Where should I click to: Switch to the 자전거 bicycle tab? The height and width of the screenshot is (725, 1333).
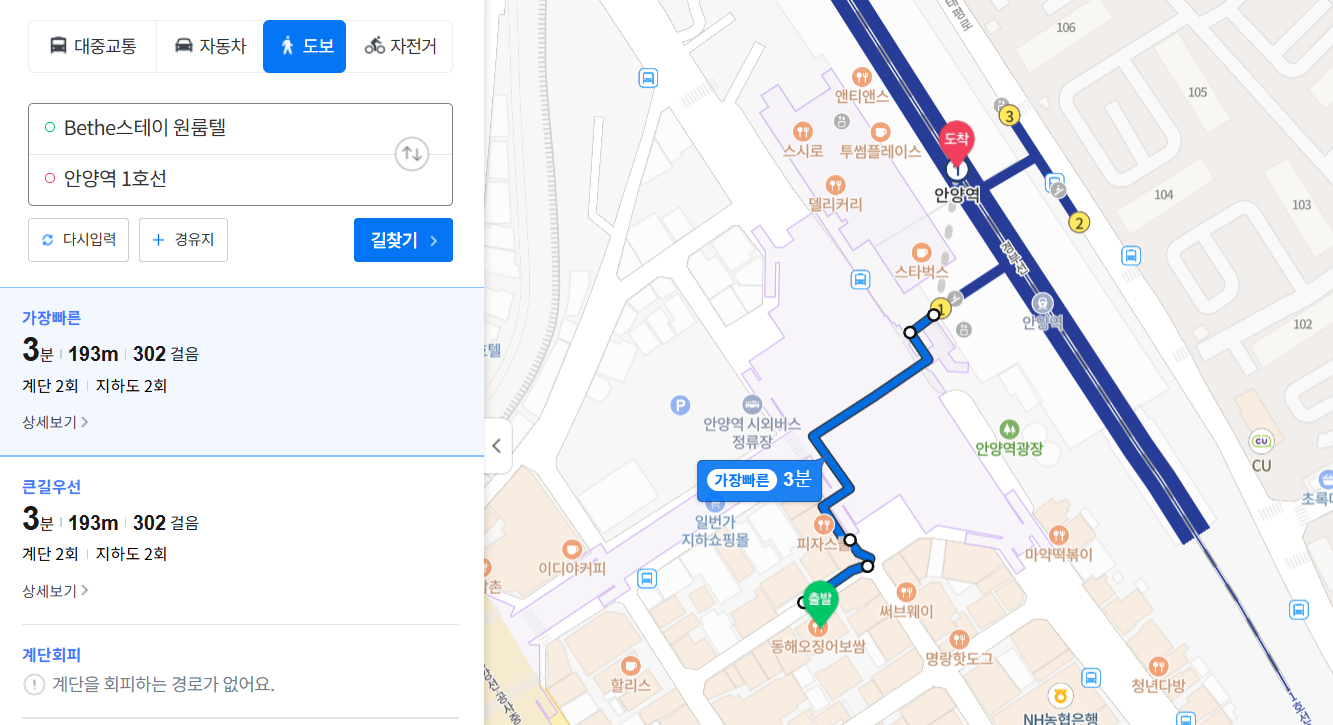coord(400,46)
